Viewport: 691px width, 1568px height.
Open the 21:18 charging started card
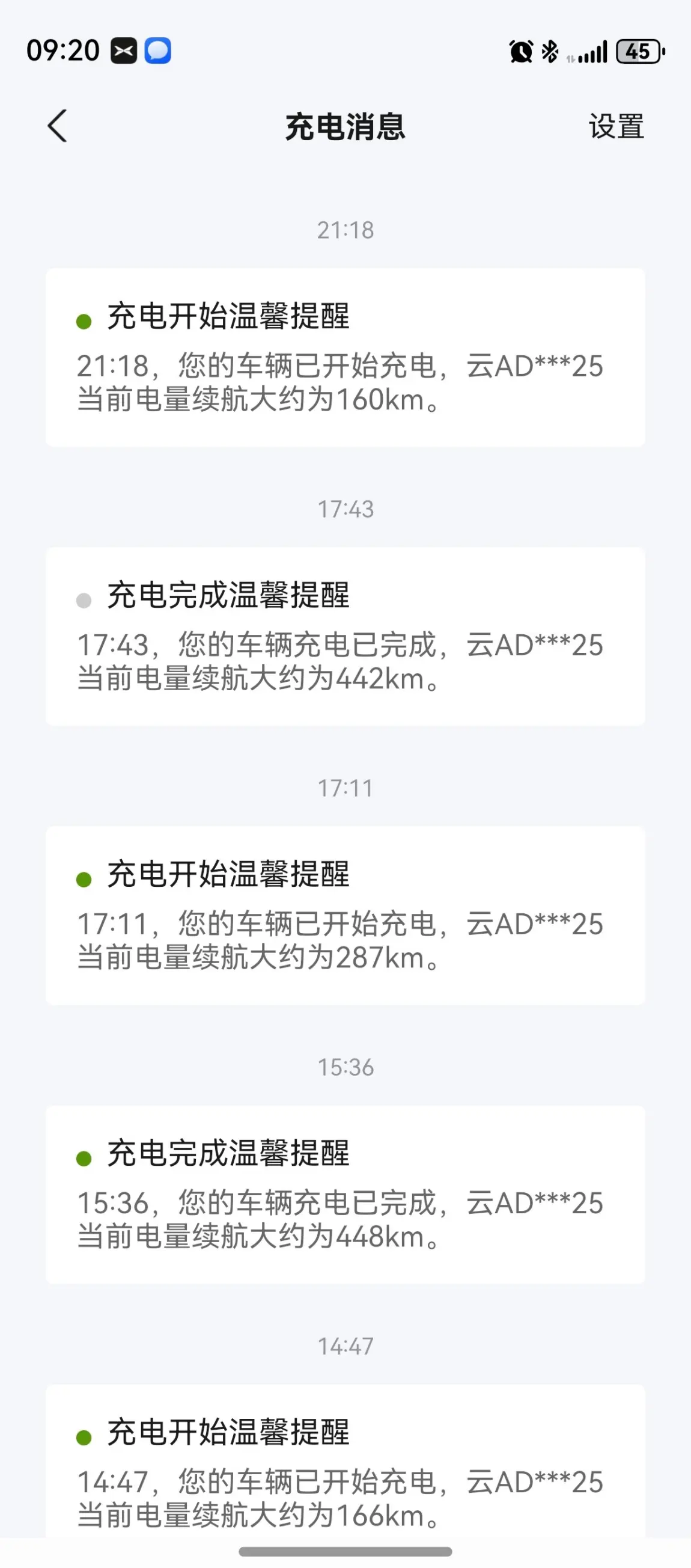click(x=345, y=357)
